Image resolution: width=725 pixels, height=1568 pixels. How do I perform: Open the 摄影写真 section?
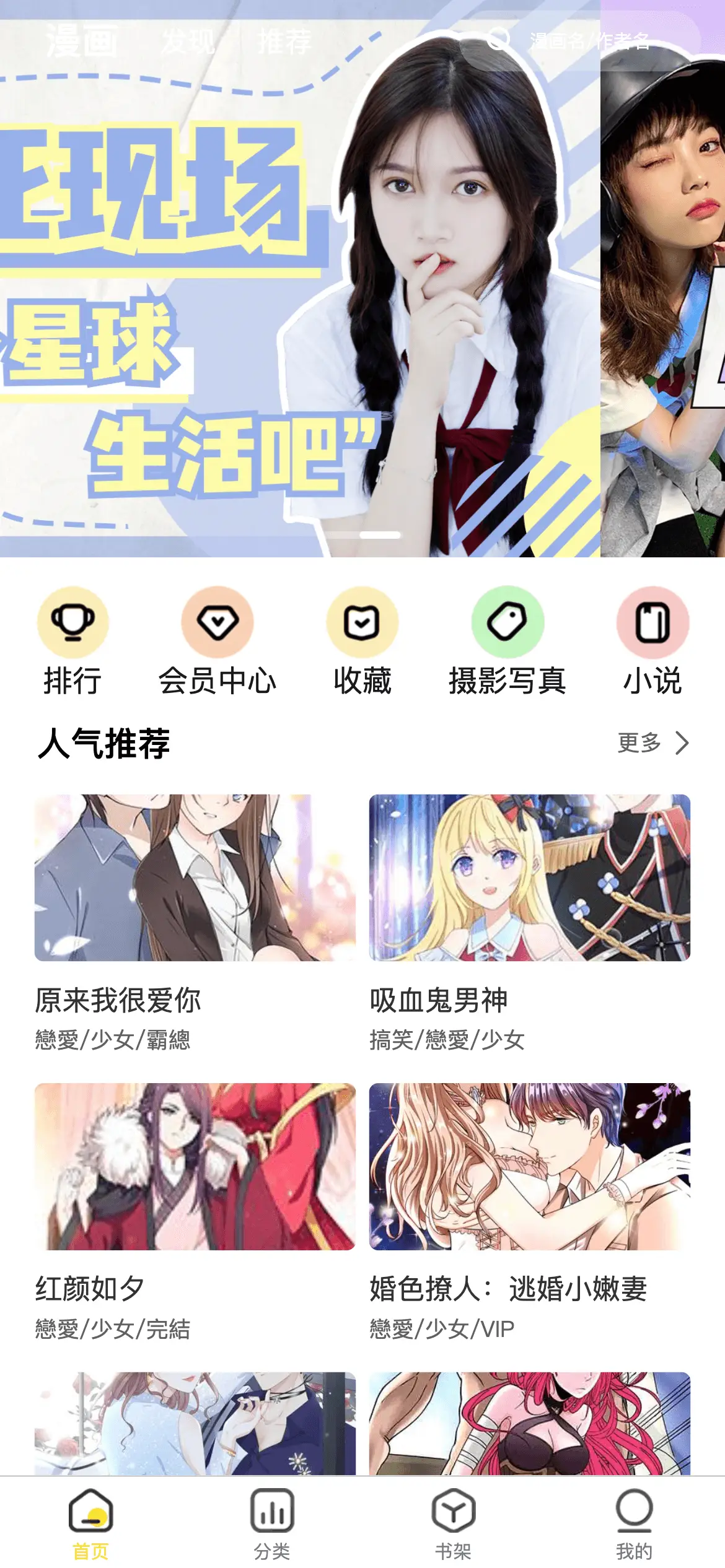click(x=507, y=642)
